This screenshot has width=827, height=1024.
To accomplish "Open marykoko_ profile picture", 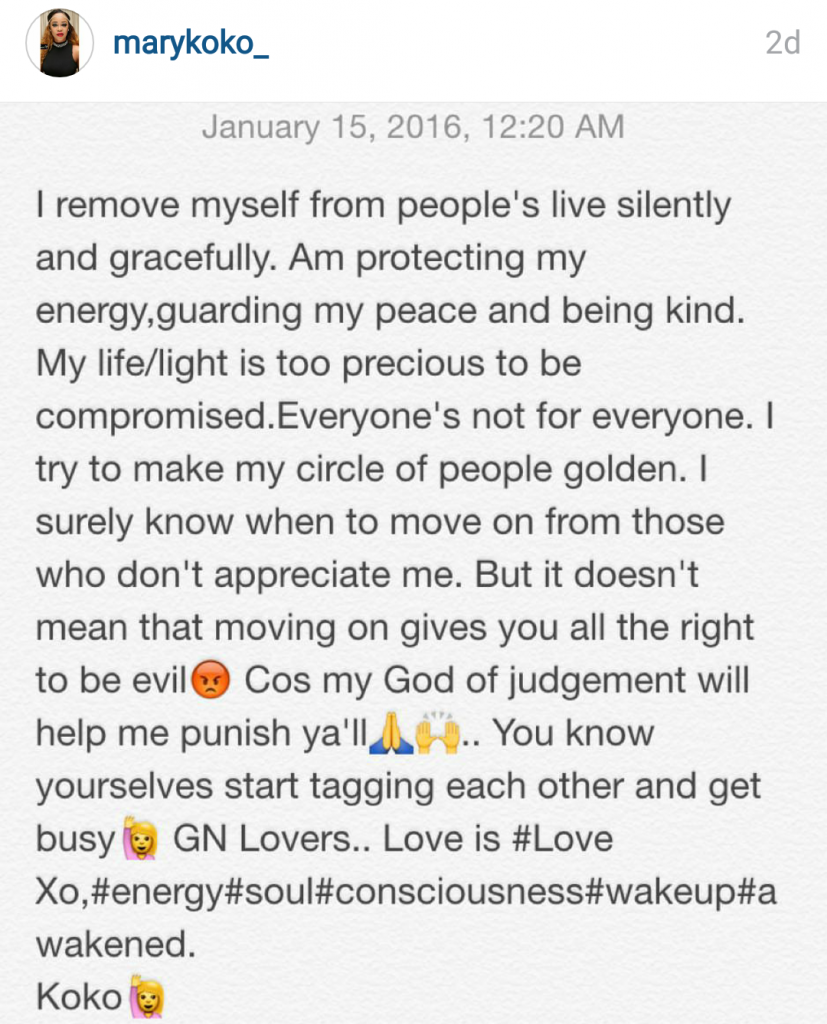I will point(58,45).
